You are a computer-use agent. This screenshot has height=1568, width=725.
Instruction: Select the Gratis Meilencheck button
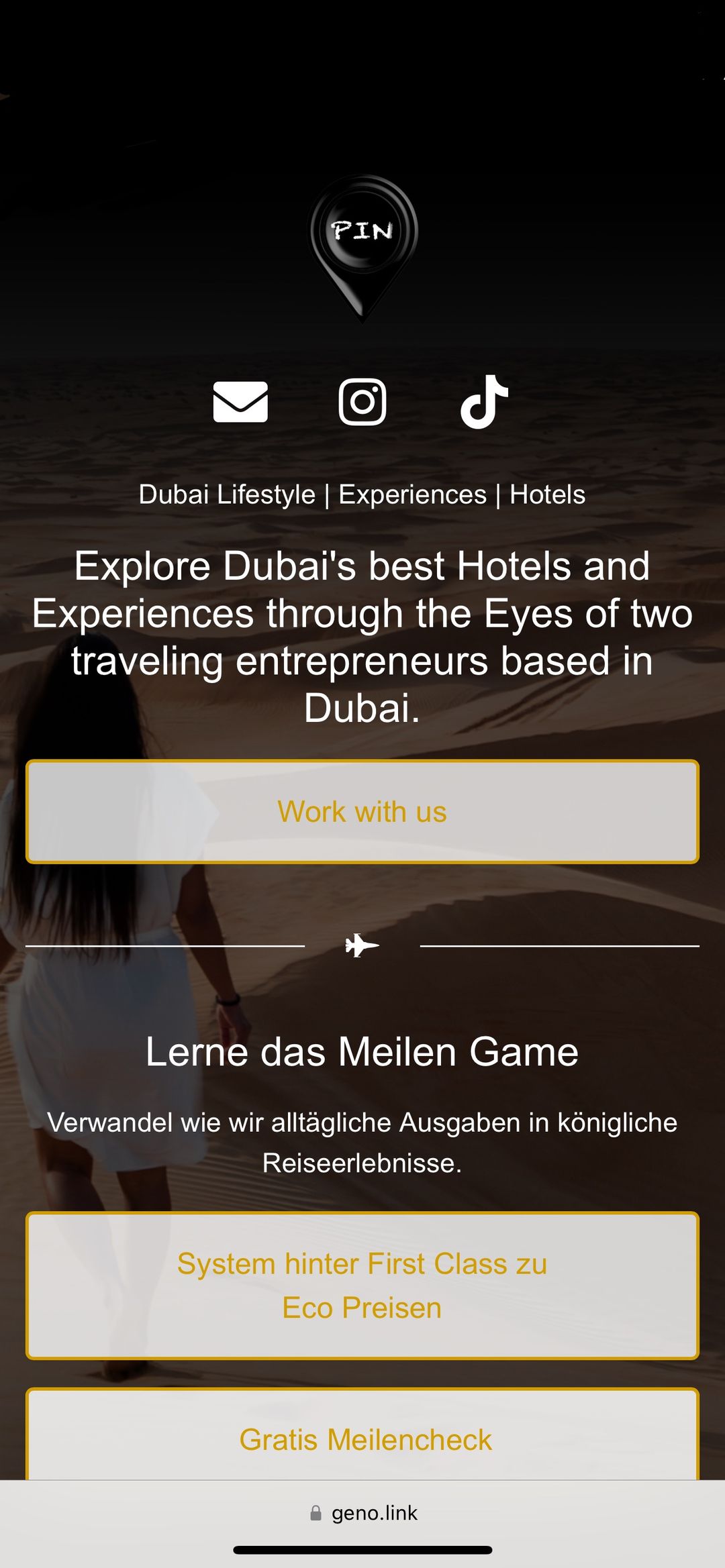362,1439
